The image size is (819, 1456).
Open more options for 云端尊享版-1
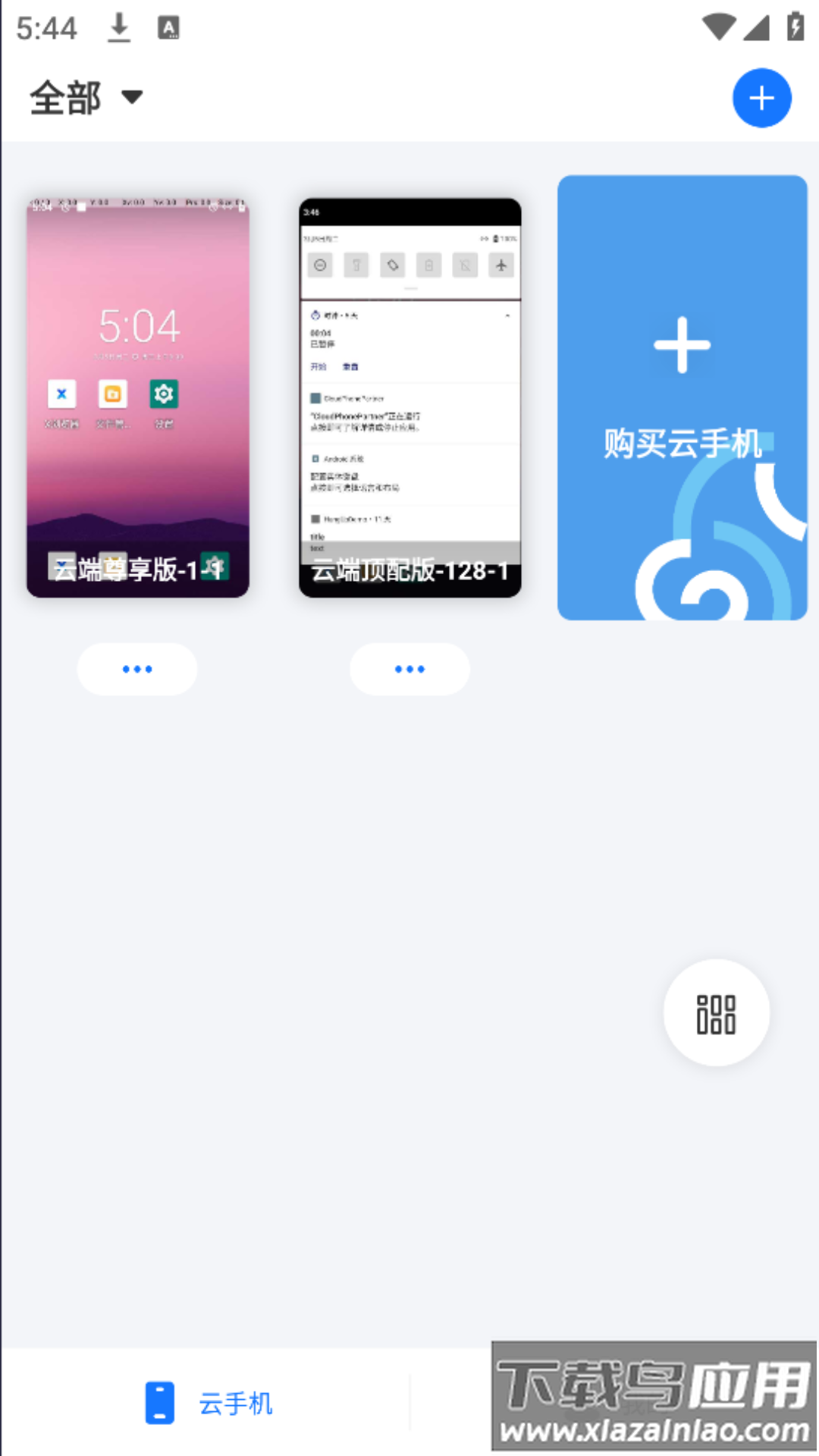pyautogui.click(x=136, y=669)
